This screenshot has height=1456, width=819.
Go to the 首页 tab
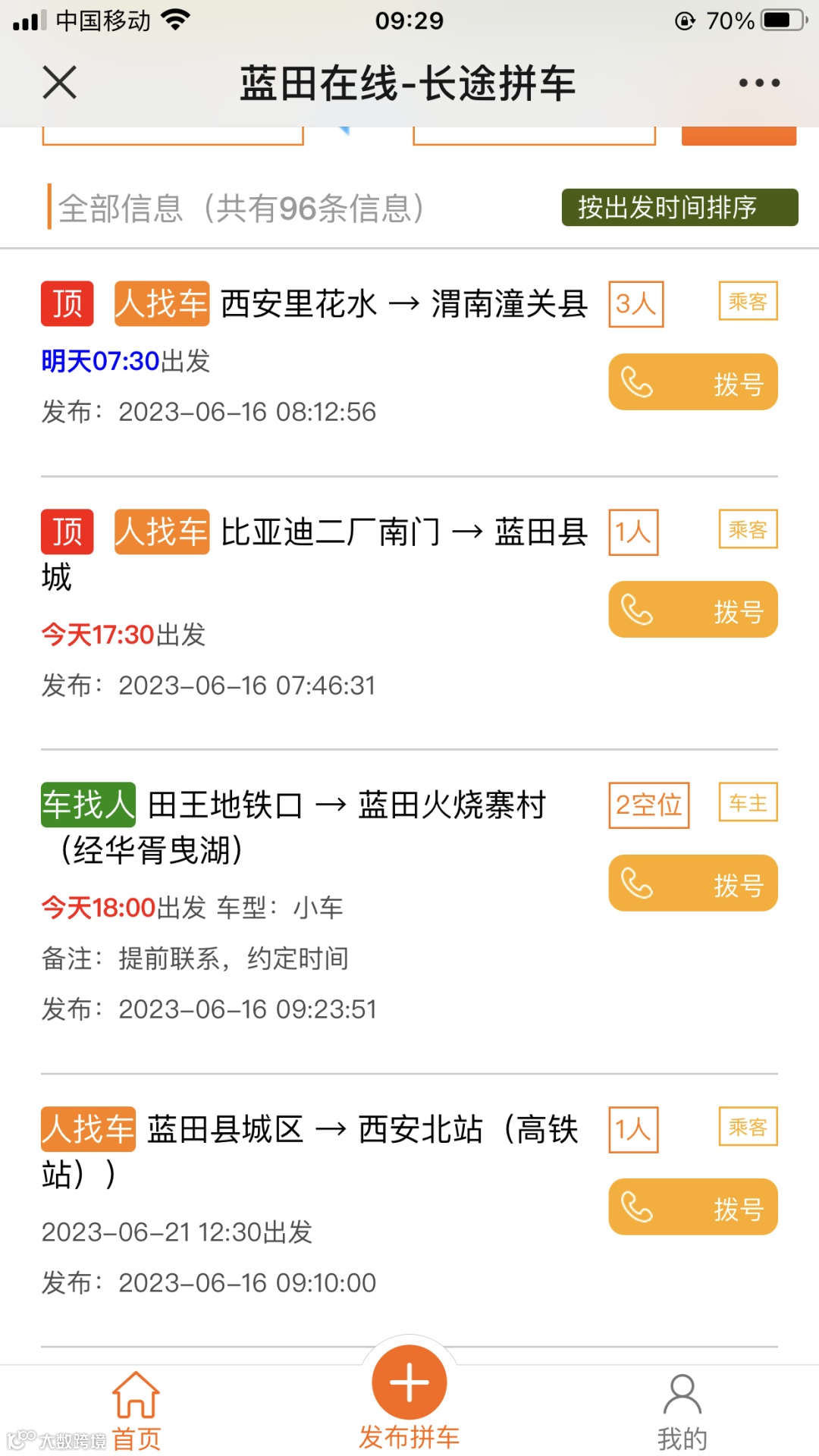(x=136, y=1412)
